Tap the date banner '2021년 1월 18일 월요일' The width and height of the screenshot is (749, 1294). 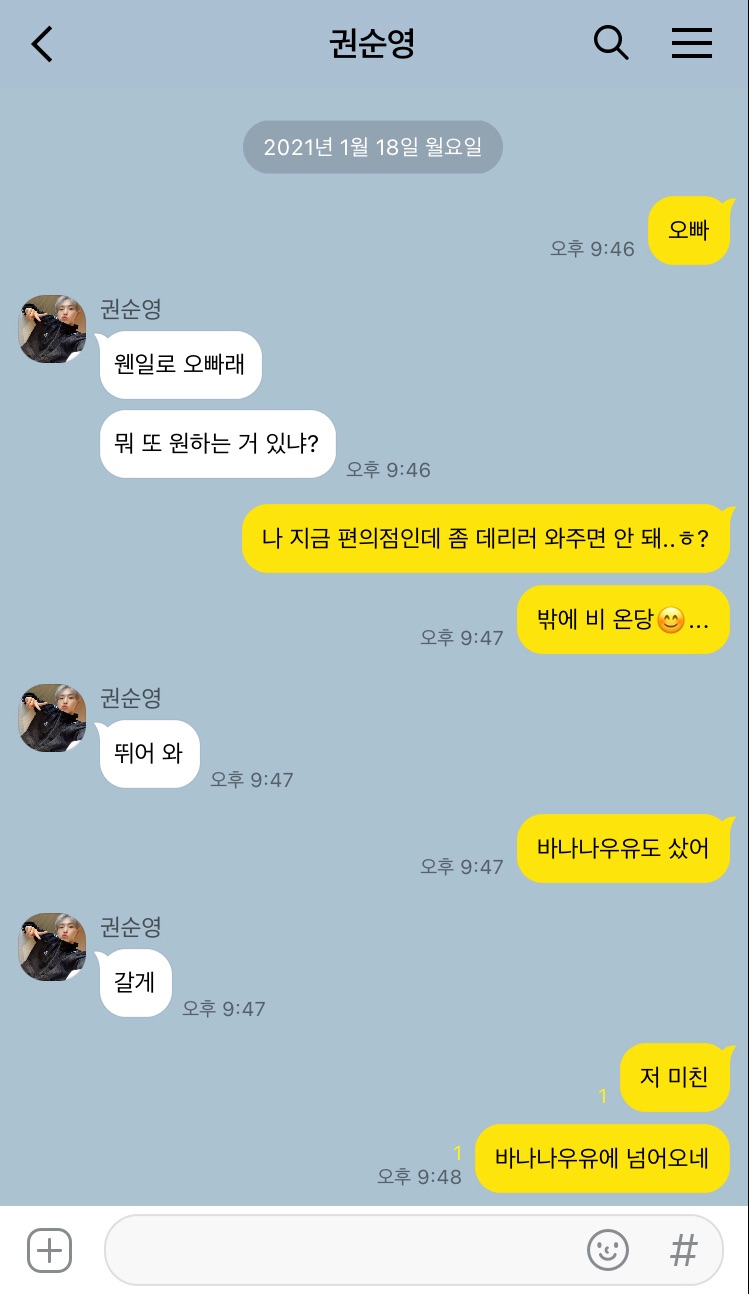click(x=372, y=146)
